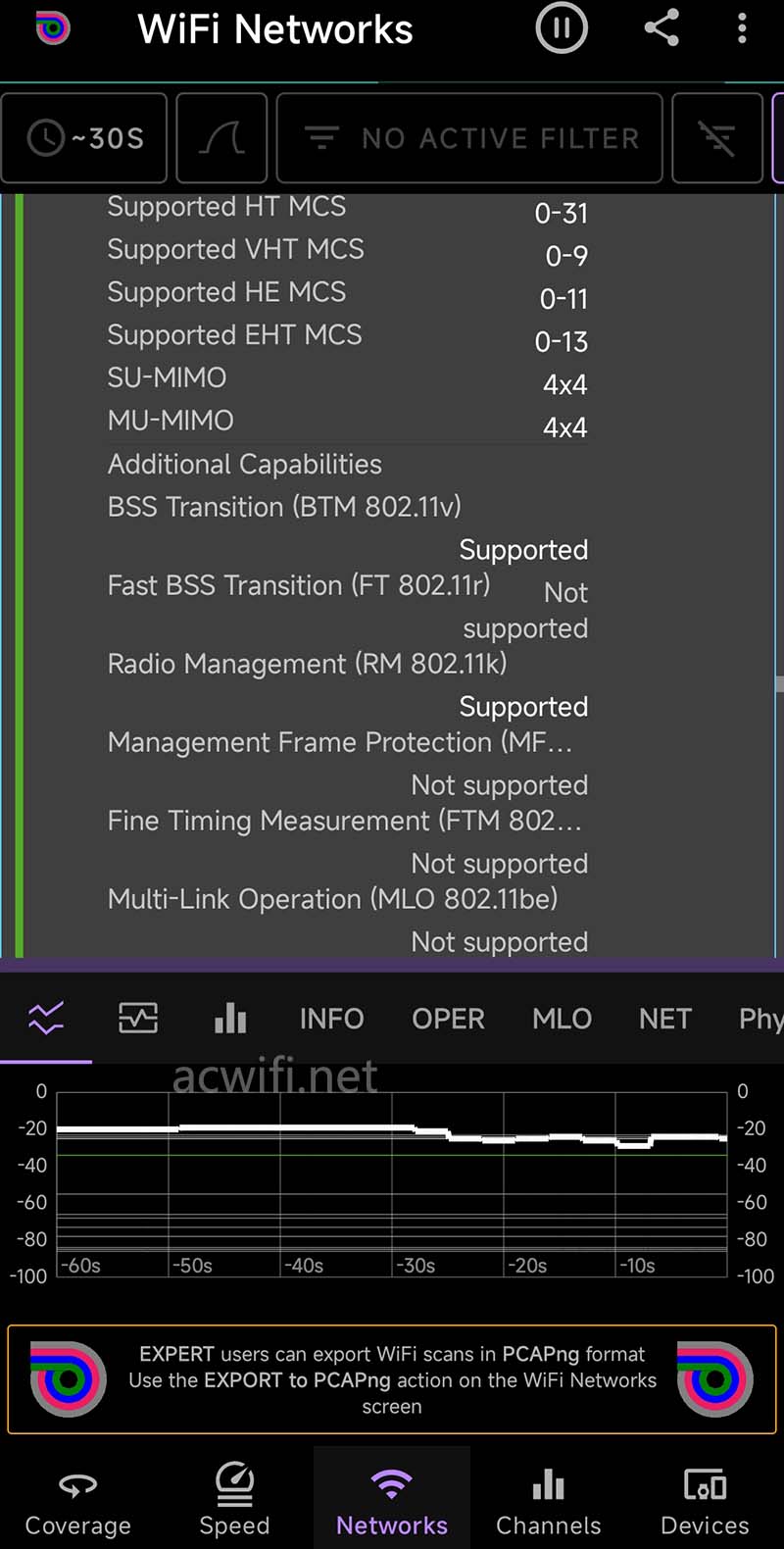Open the No Active Filter selector
Screen dimensions: 784x1549
[469, 138]
